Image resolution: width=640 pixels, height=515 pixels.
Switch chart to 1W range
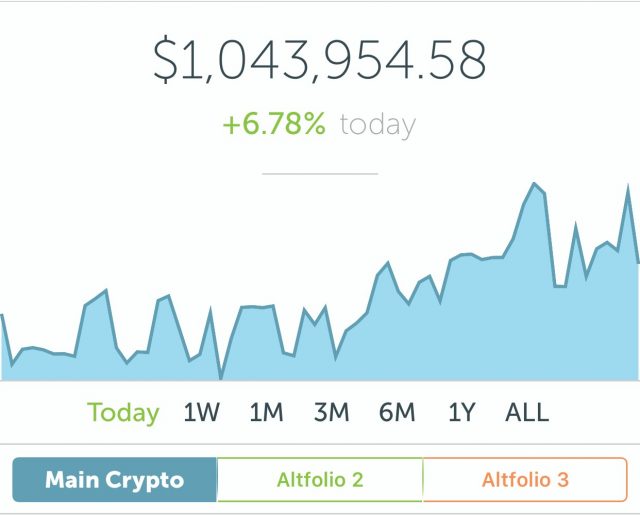coord(202,412)
